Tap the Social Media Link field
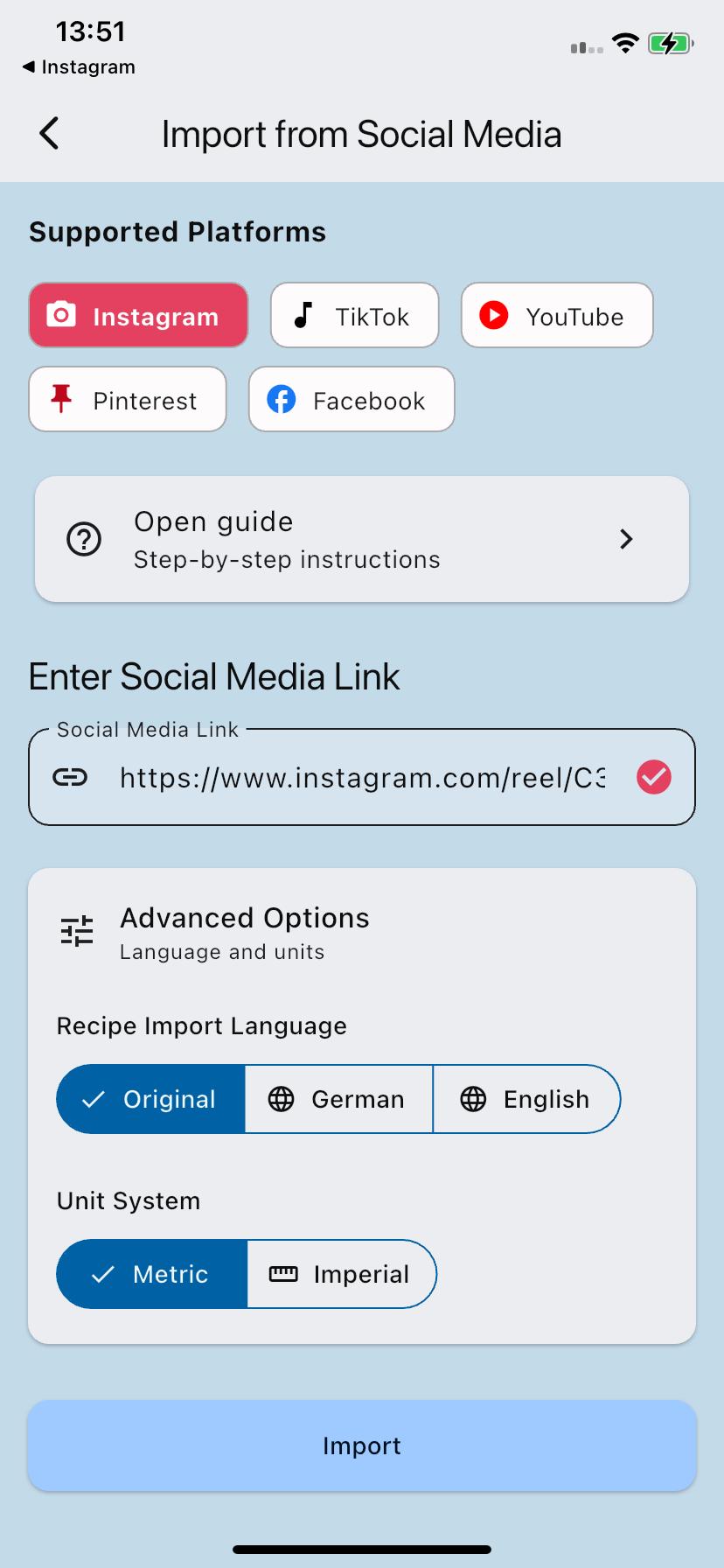 (x=362, y=777)
